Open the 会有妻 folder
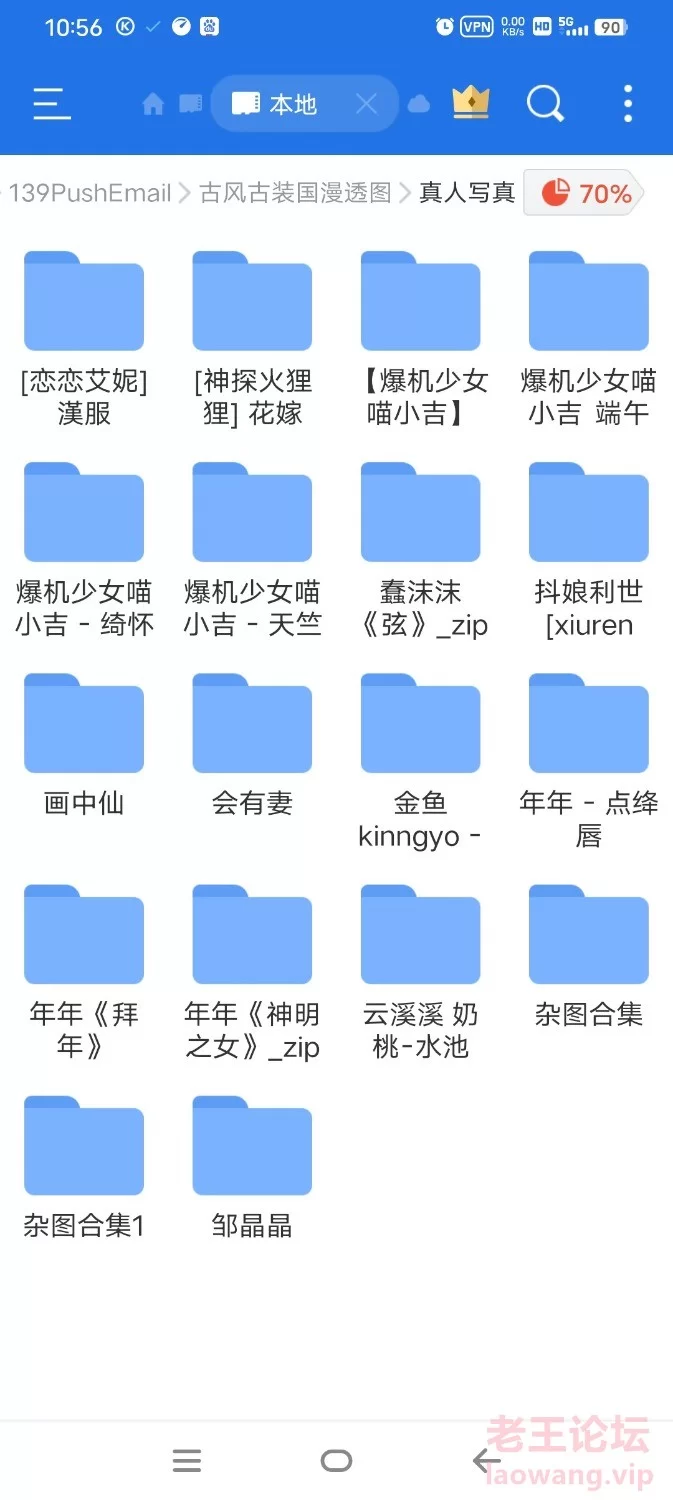This screenshot has width=673, height=1500. click(252, 723)
